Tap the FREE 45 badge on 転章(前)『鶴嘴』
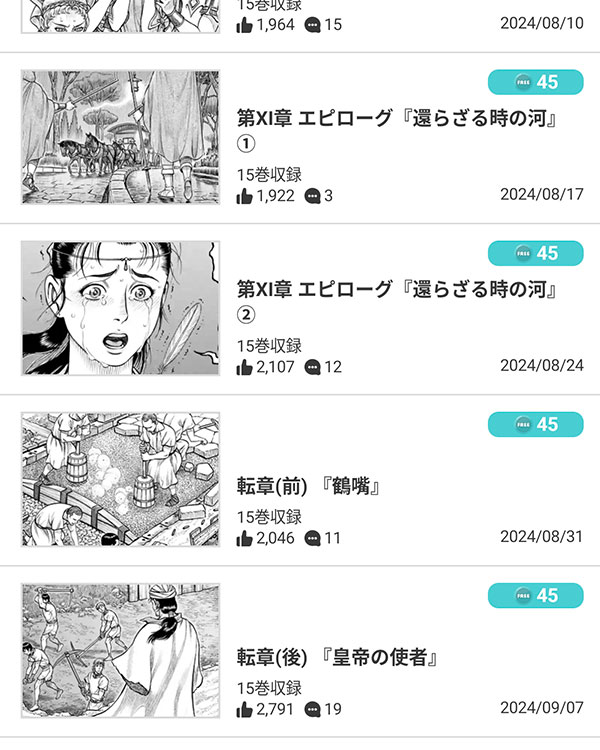This screenshot has width=600, height=750. (x=535, y=424)
